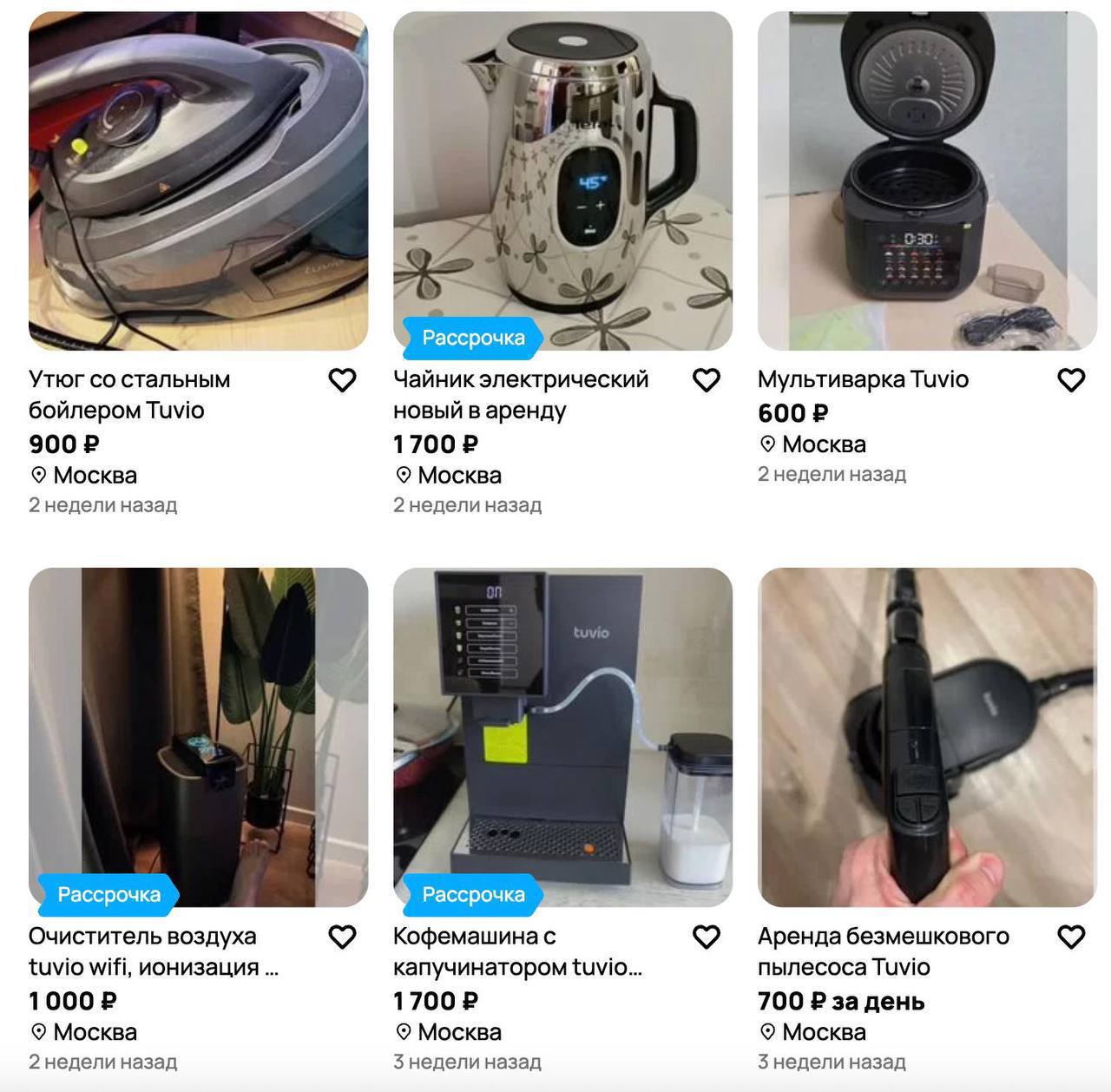Image resolution: width=1111 pixels, height=1092 pixels.
Task: Open the Tuvio steam iron listing
Action: pos(129,394)
